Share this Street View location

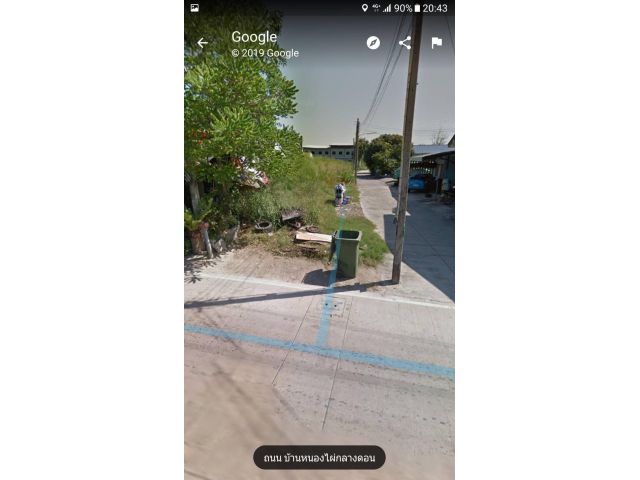coord(405,43)
